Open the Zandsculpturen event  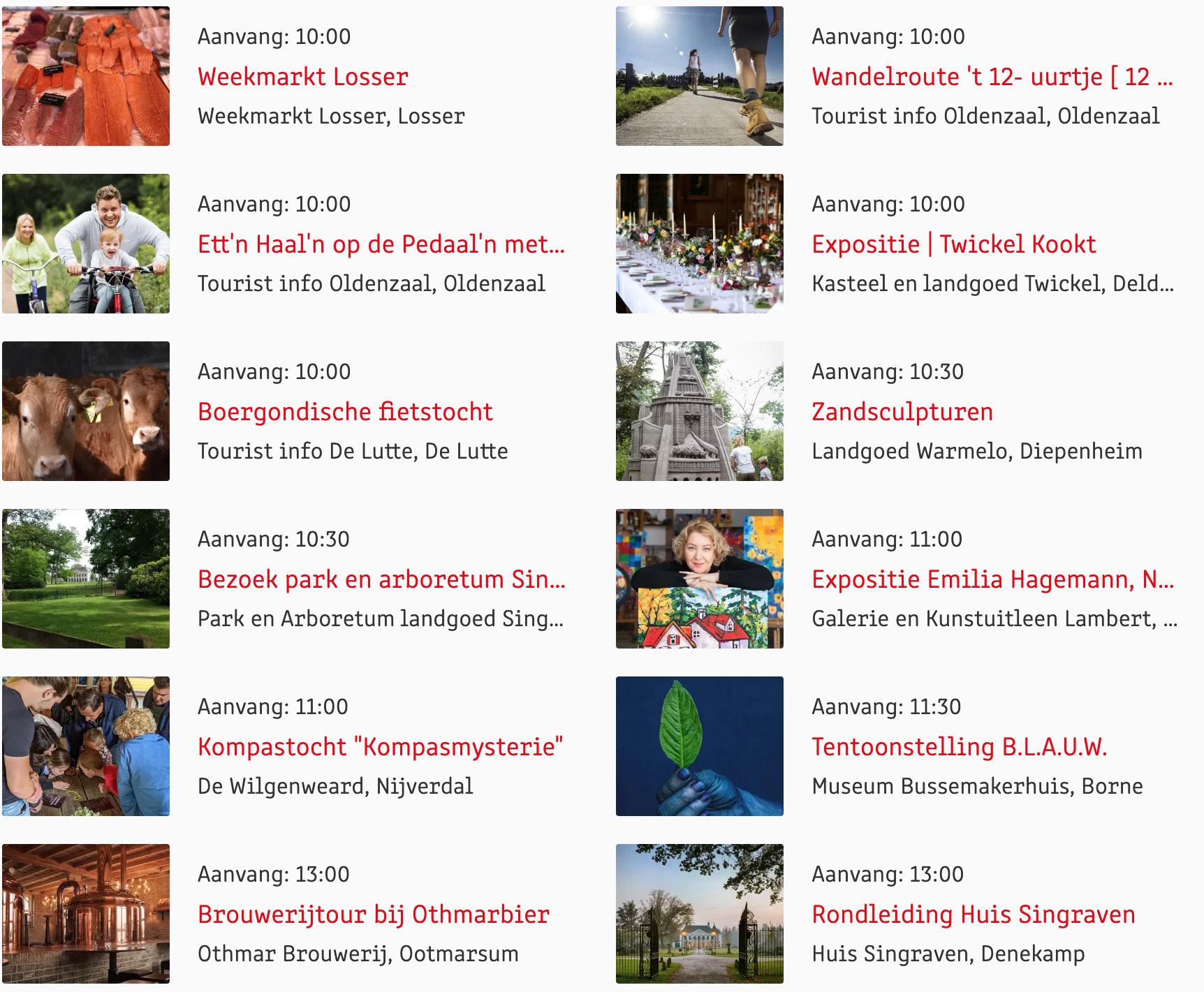click(902, 412)
